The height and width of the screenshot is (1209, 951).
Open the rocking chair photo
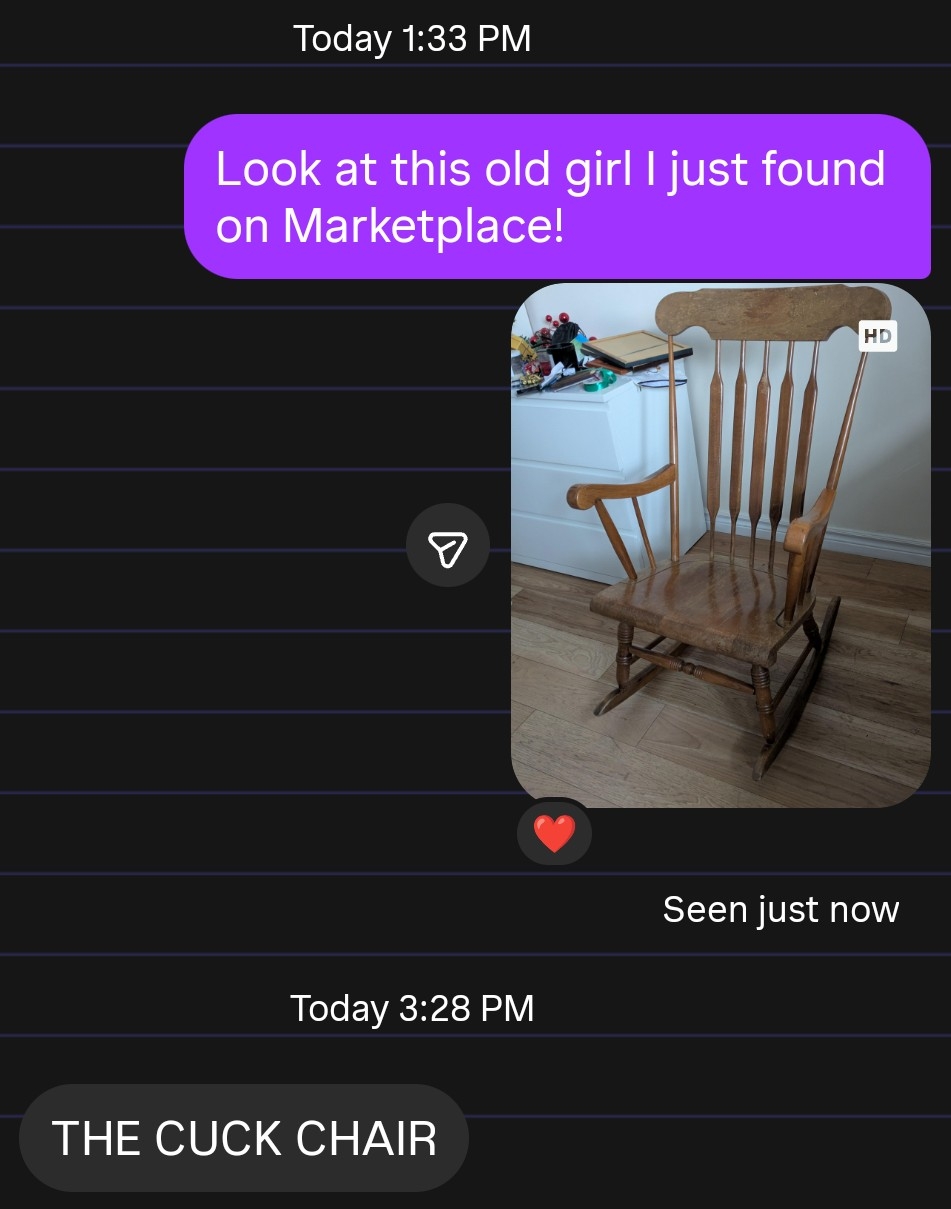(x=720, y=545)
